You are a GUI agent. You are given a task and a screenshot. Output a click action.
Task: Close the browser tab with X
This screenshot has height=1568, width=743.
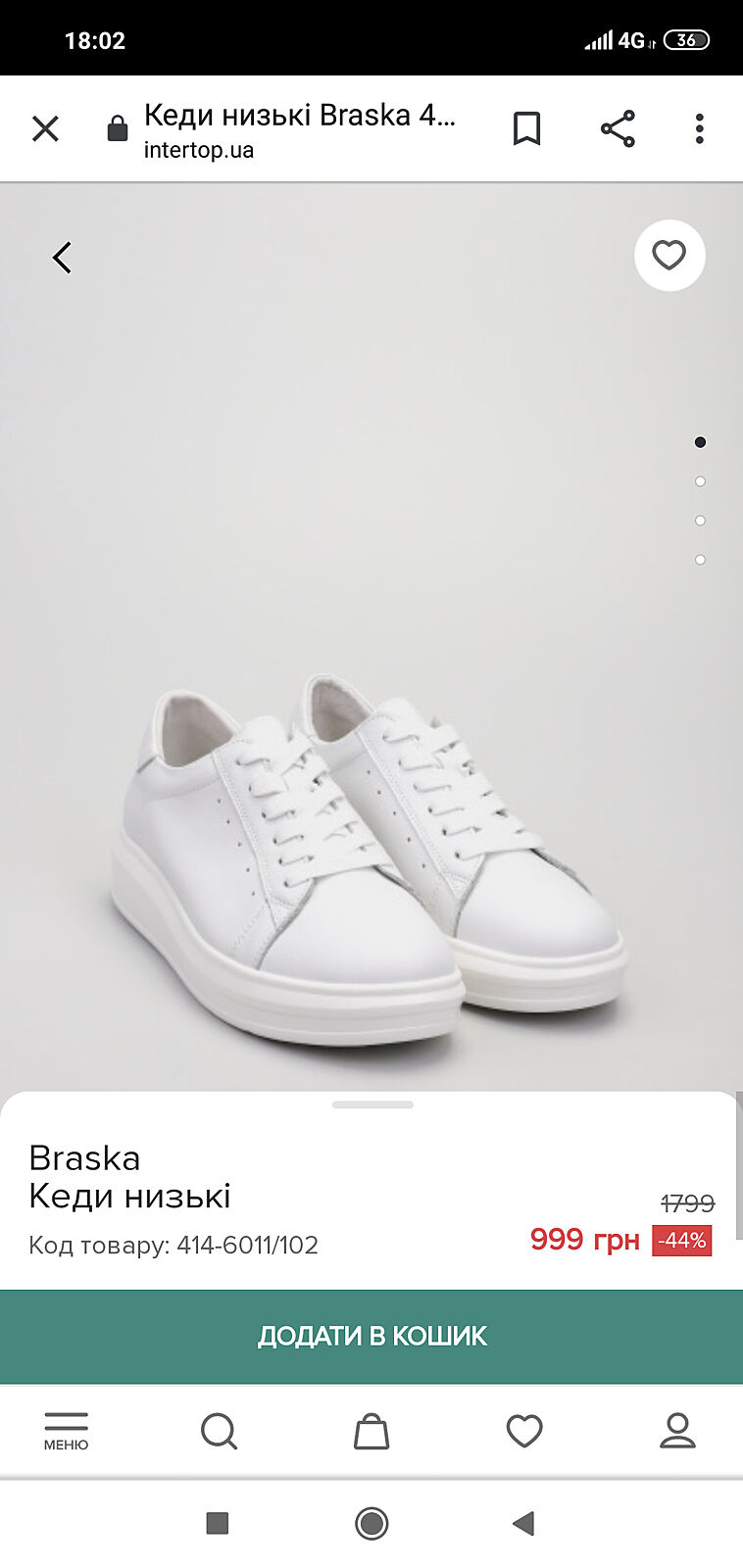point(45,128)
